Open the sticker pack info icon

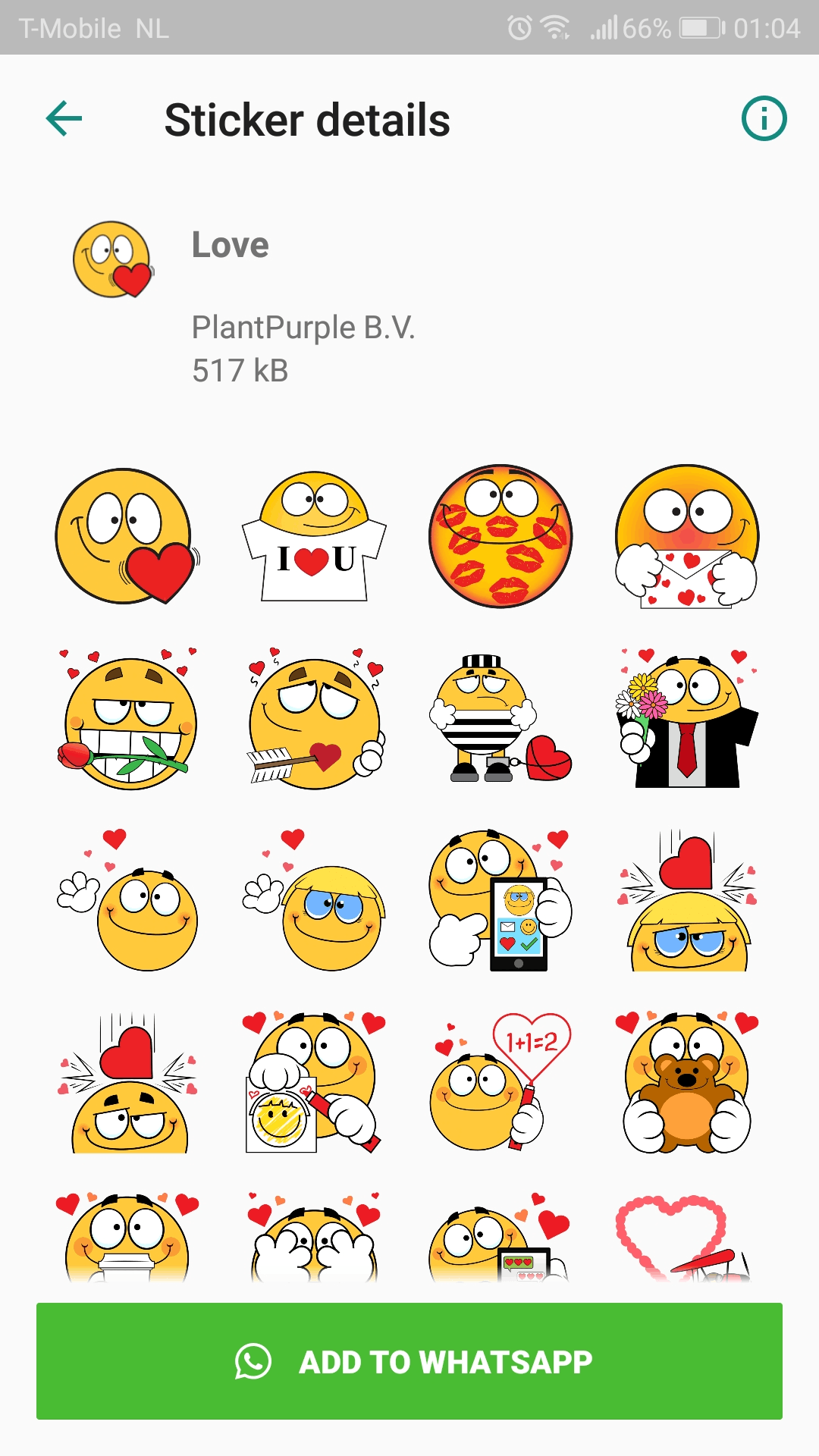765,118
